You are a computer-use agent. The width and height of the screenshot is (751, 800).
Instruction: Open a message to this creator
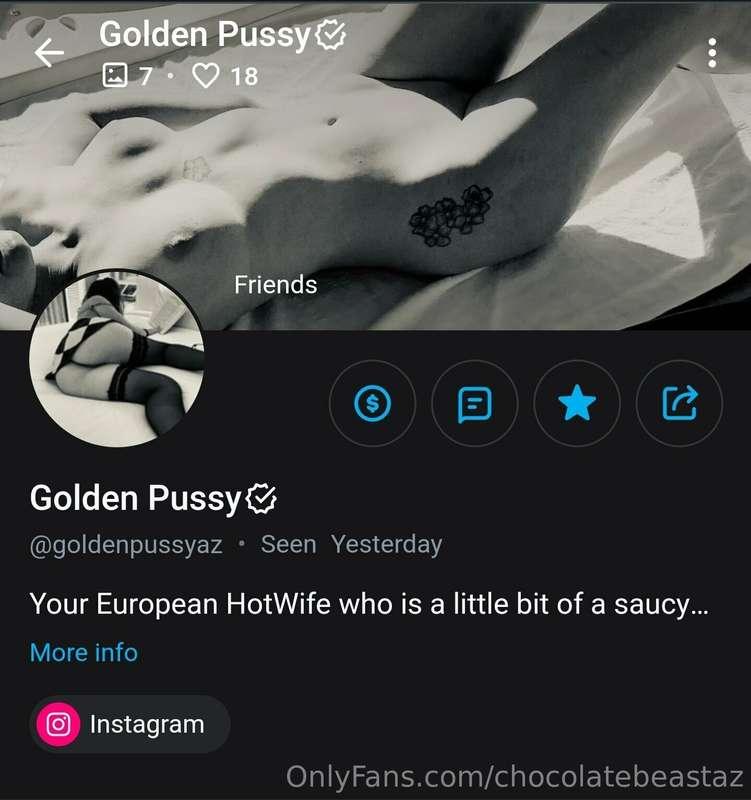click(x=475, y=404)
